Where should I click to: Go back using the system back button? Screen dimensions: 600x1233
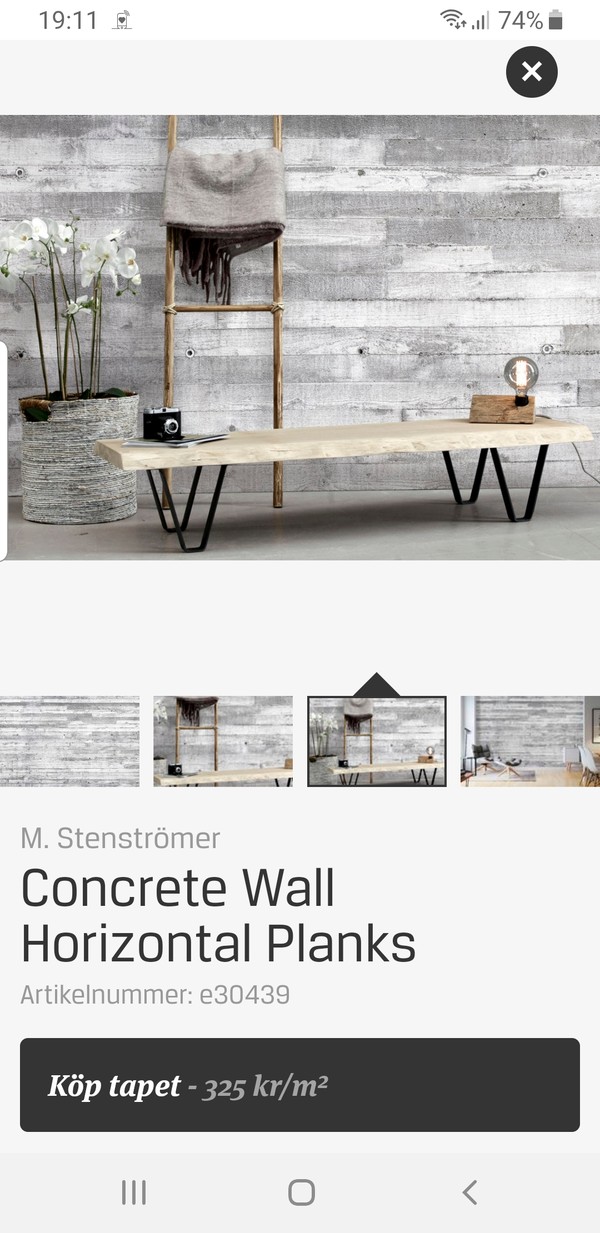coord(469,1191)
